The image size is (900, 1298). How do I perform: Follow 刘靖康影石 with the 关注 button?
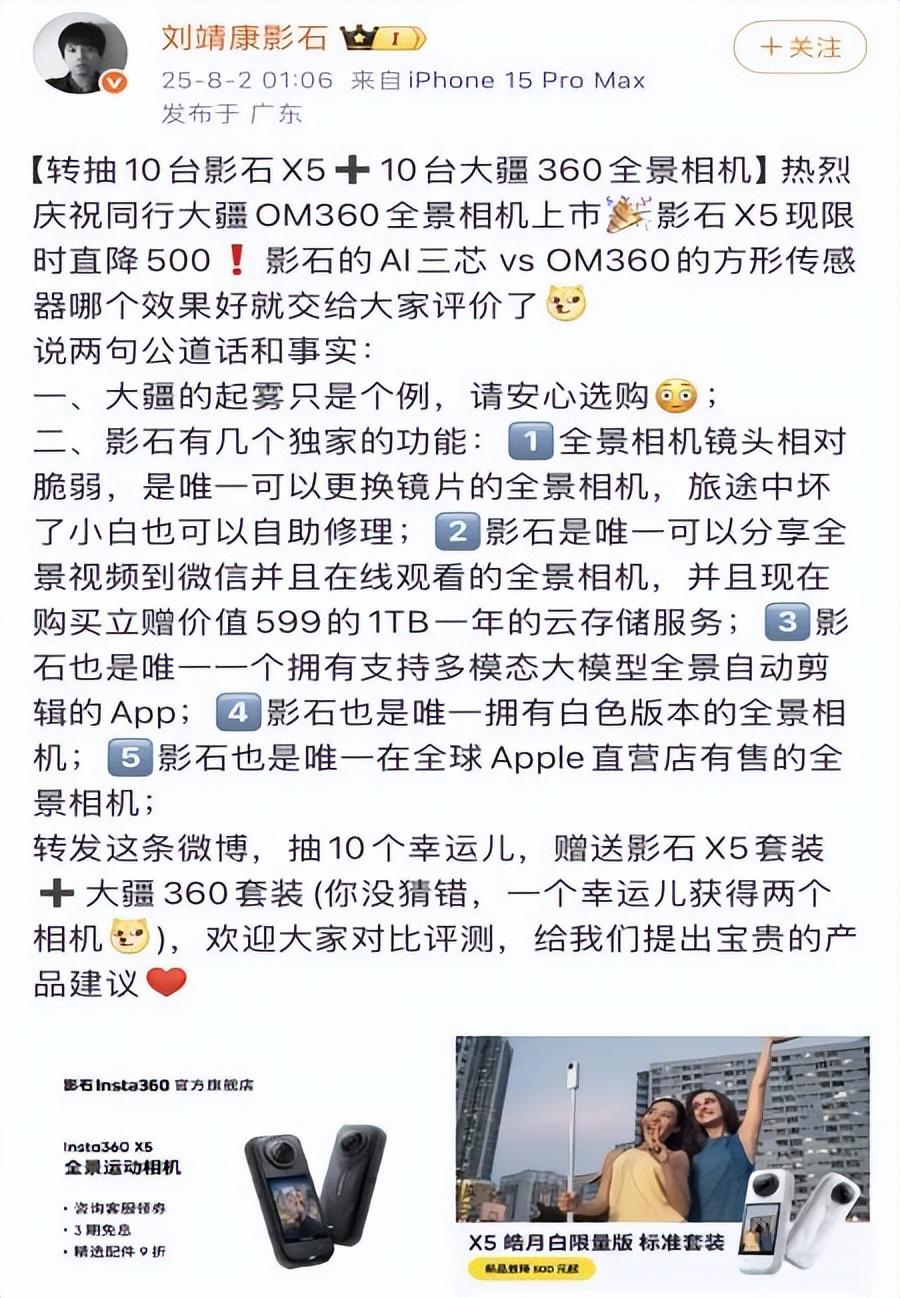(800, 47)
